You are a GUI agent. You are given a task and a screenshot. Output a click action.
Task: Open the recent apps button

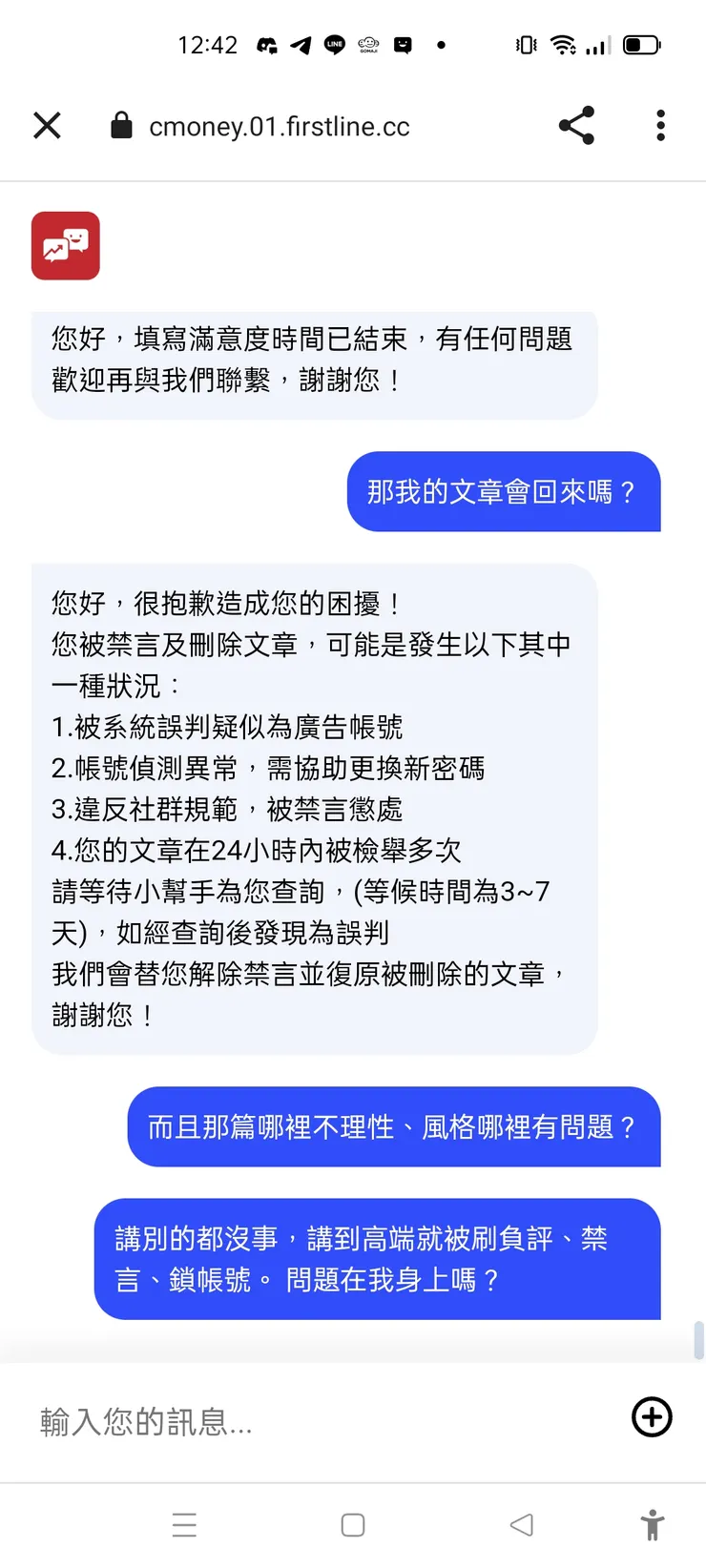[185, 1524]
